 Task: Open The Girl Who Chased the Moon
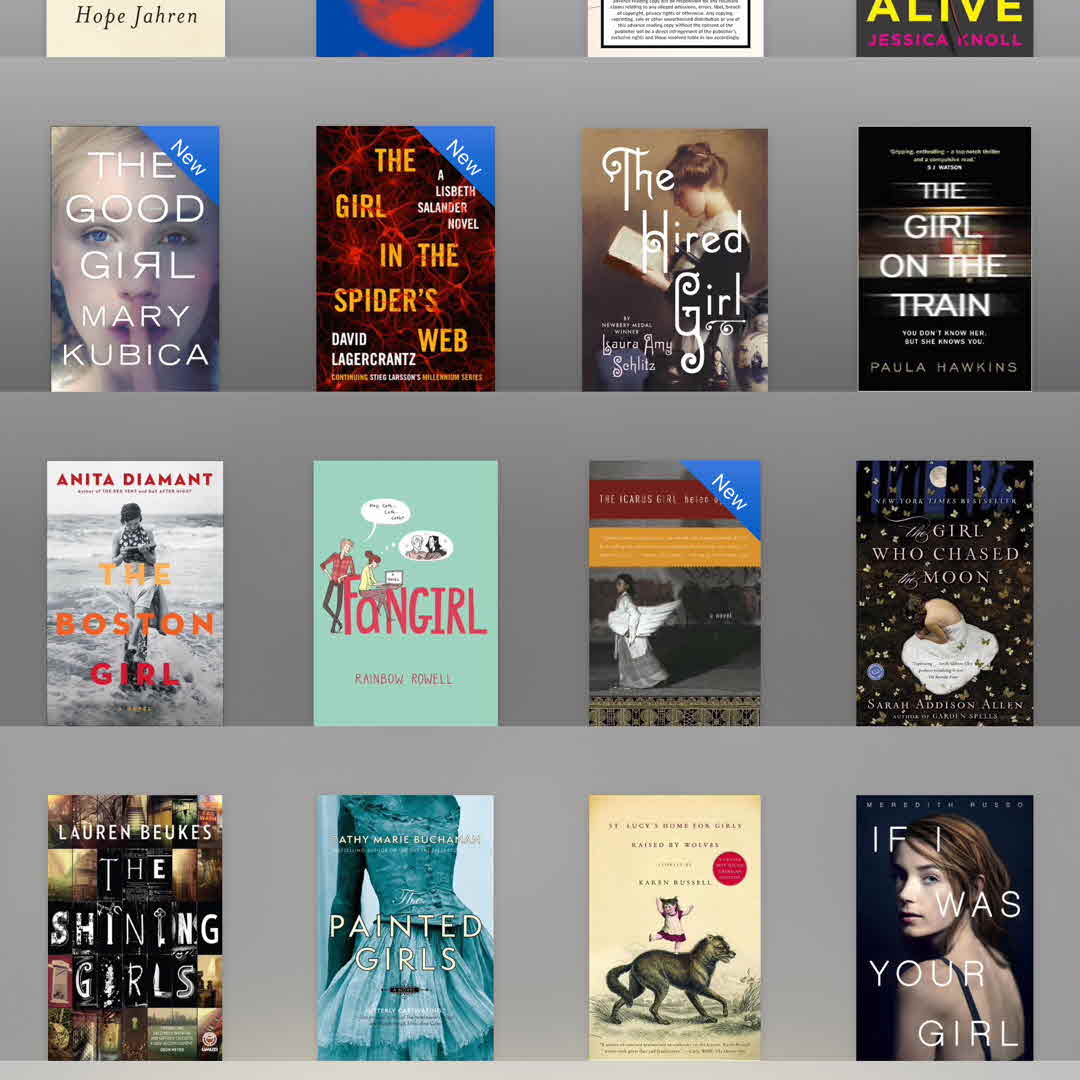pyautogui.click(x=944, y=592)
